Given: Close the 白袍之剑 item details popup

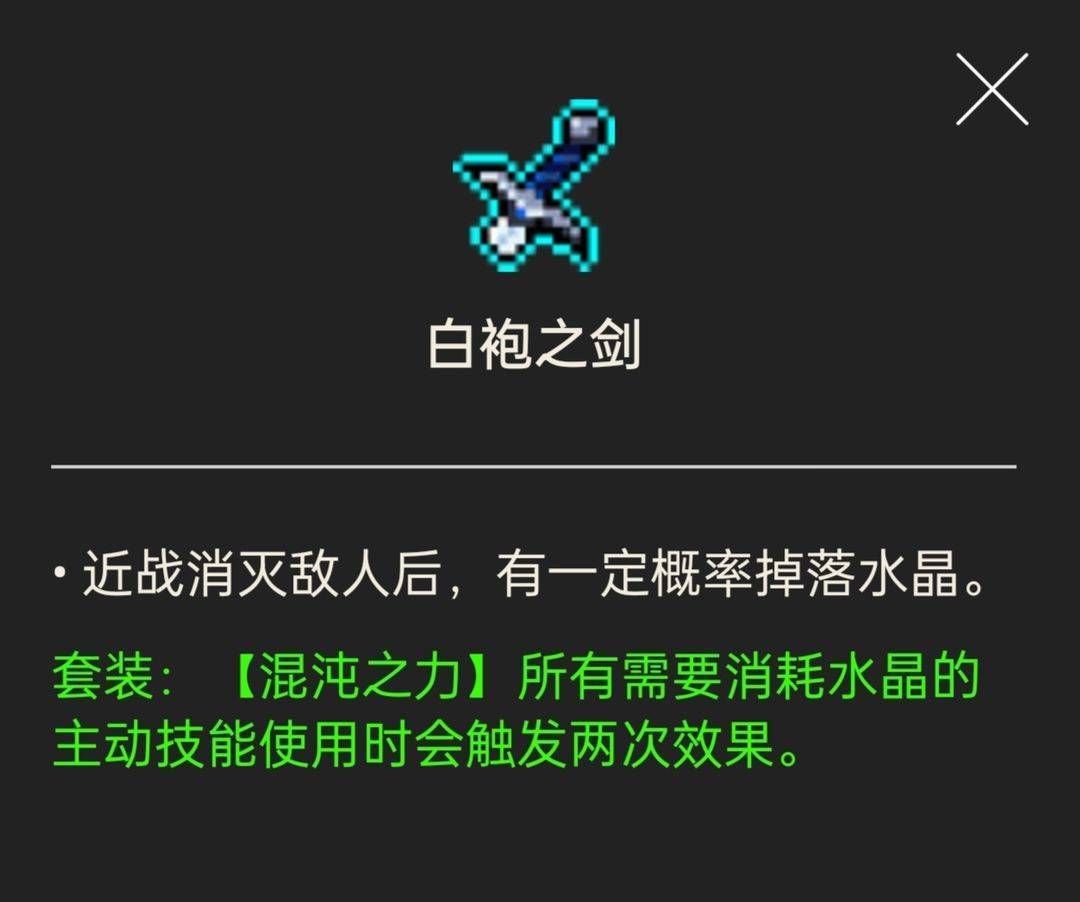Looking at the screenshot, I should click(x=991, y=90).
